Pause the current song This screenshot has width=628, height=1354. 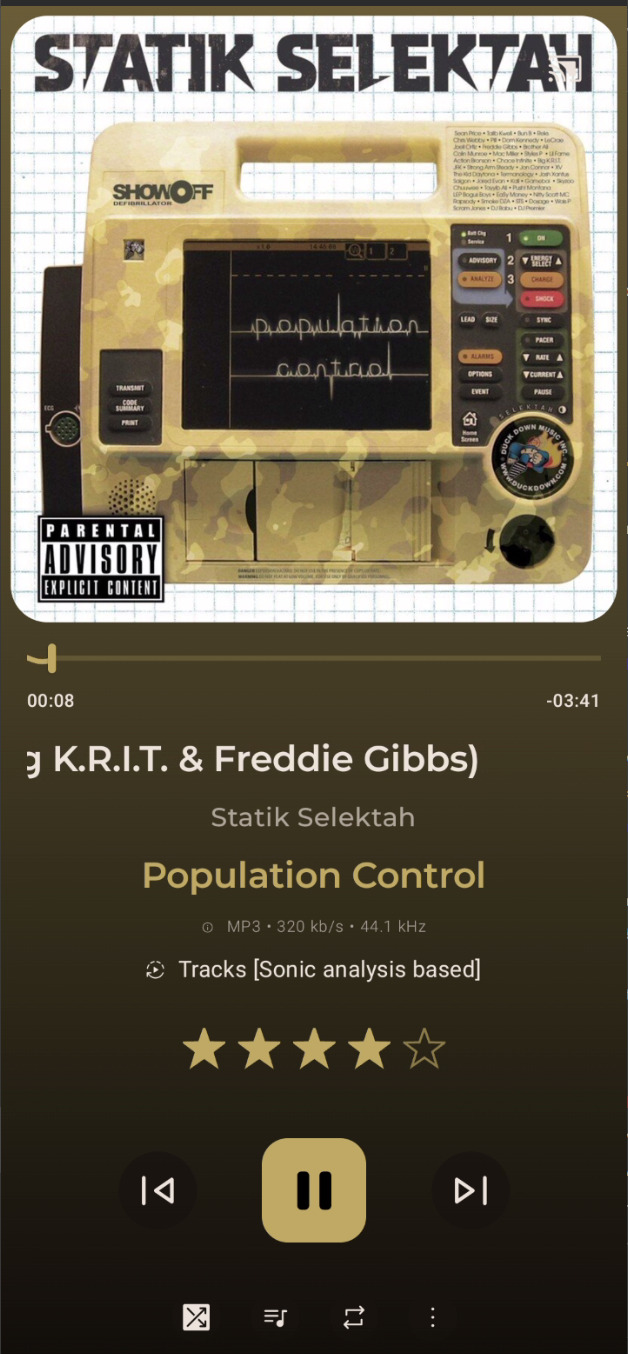click(x=313, y=1190)
